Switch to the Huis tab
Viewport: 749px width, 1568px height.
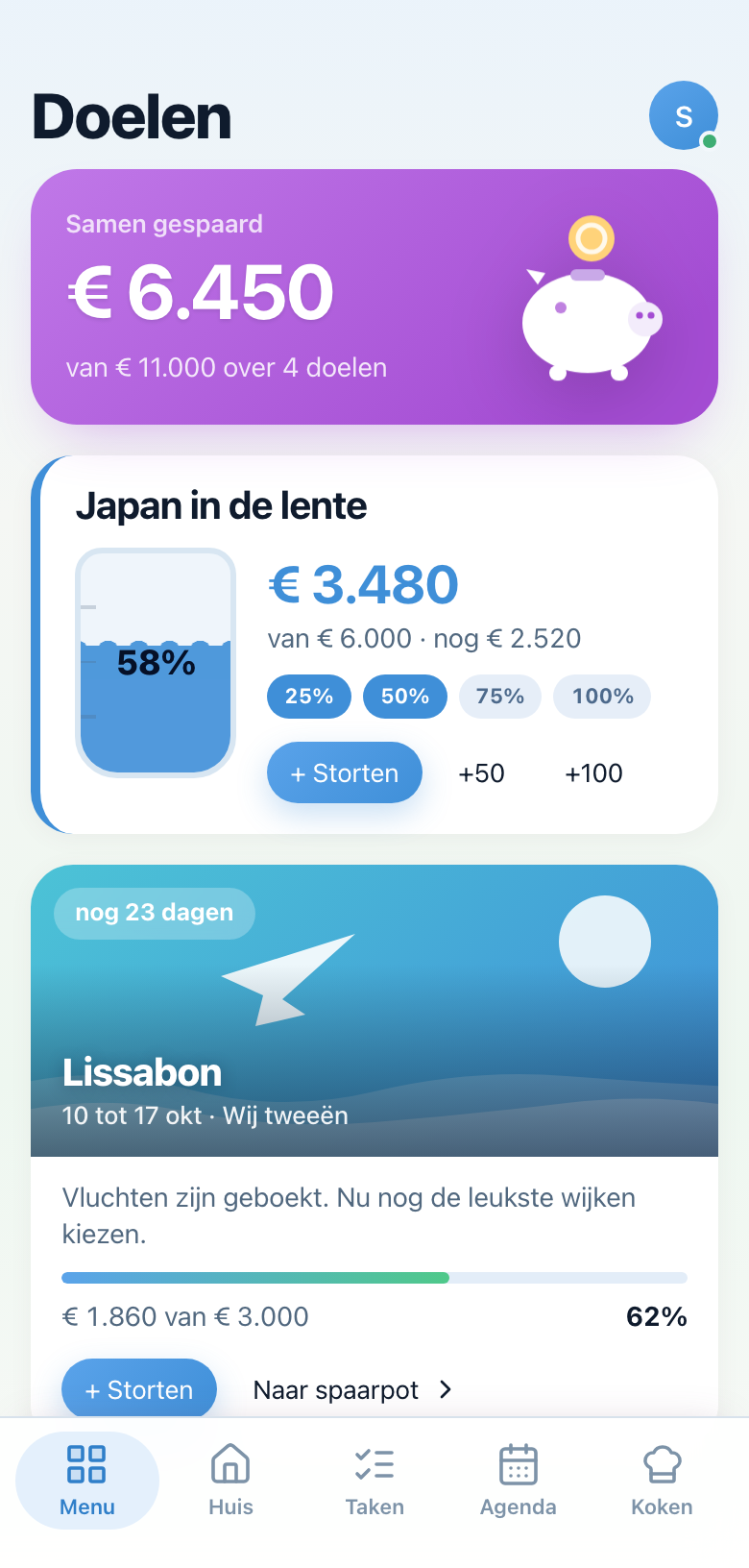click(230, 1481)
